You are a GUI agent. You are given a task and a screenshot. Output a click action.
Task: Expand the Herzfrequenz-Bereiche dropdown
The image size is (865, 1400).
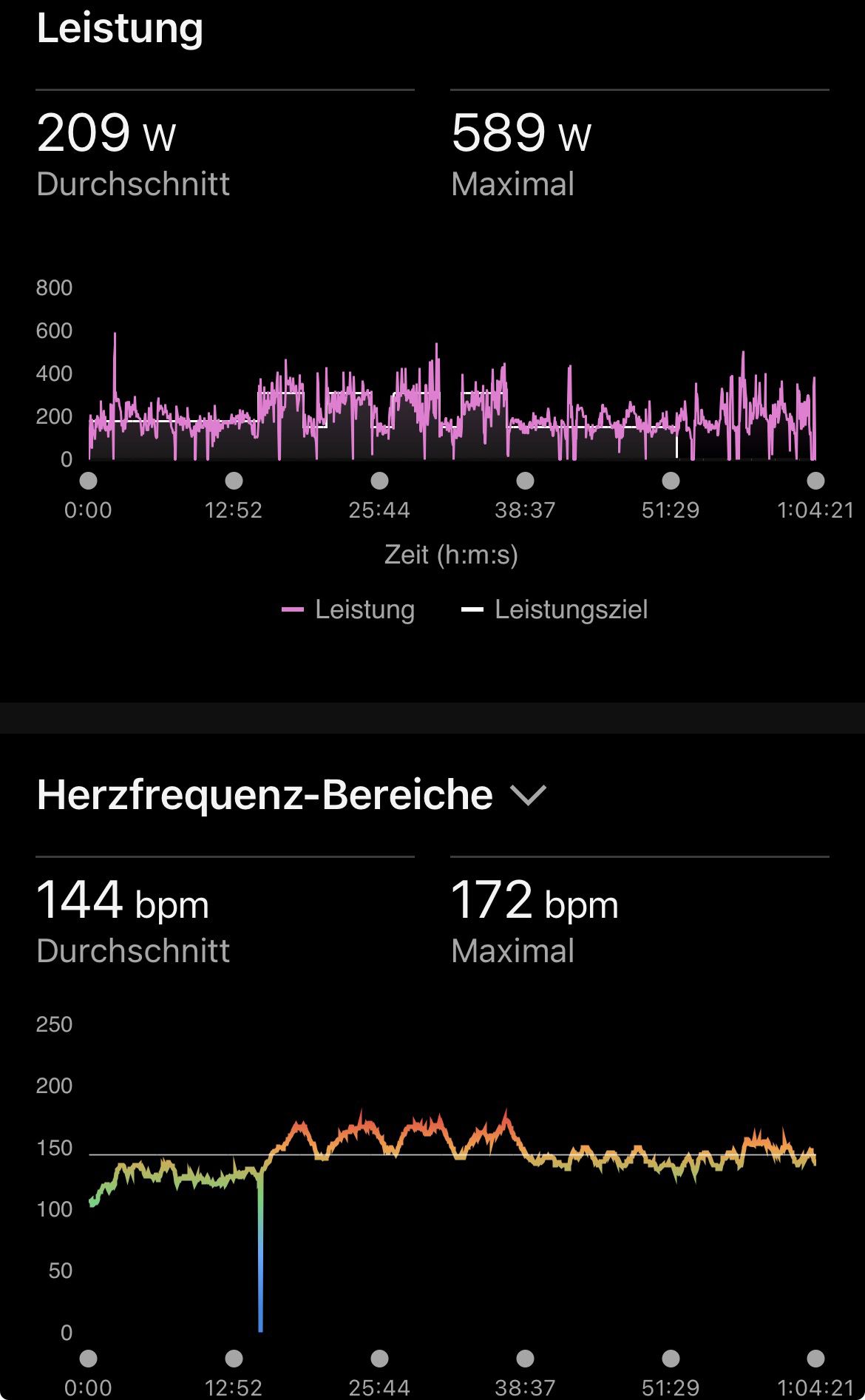[529, 796]
